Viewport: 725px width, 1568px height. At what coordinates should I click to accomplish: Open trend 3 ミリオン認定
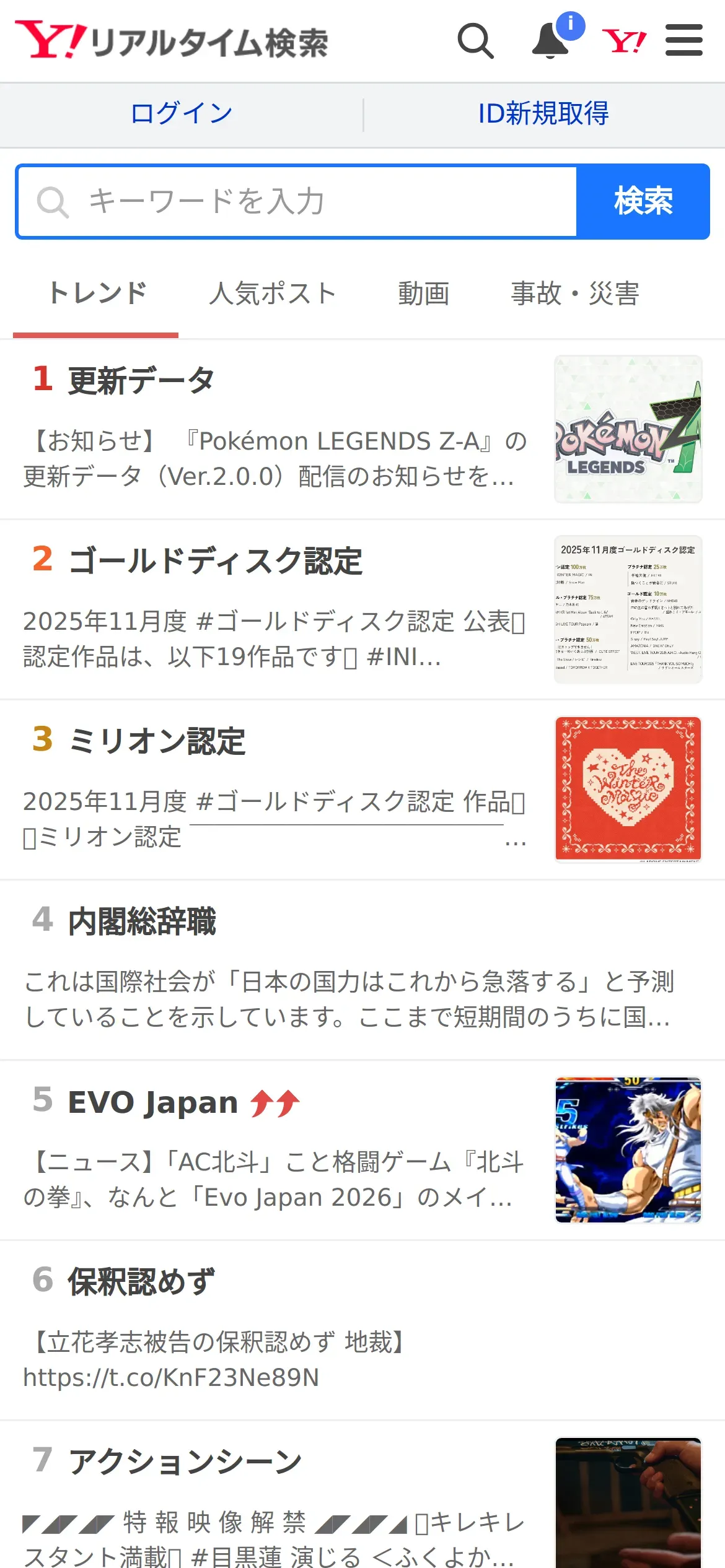(157, 741)
